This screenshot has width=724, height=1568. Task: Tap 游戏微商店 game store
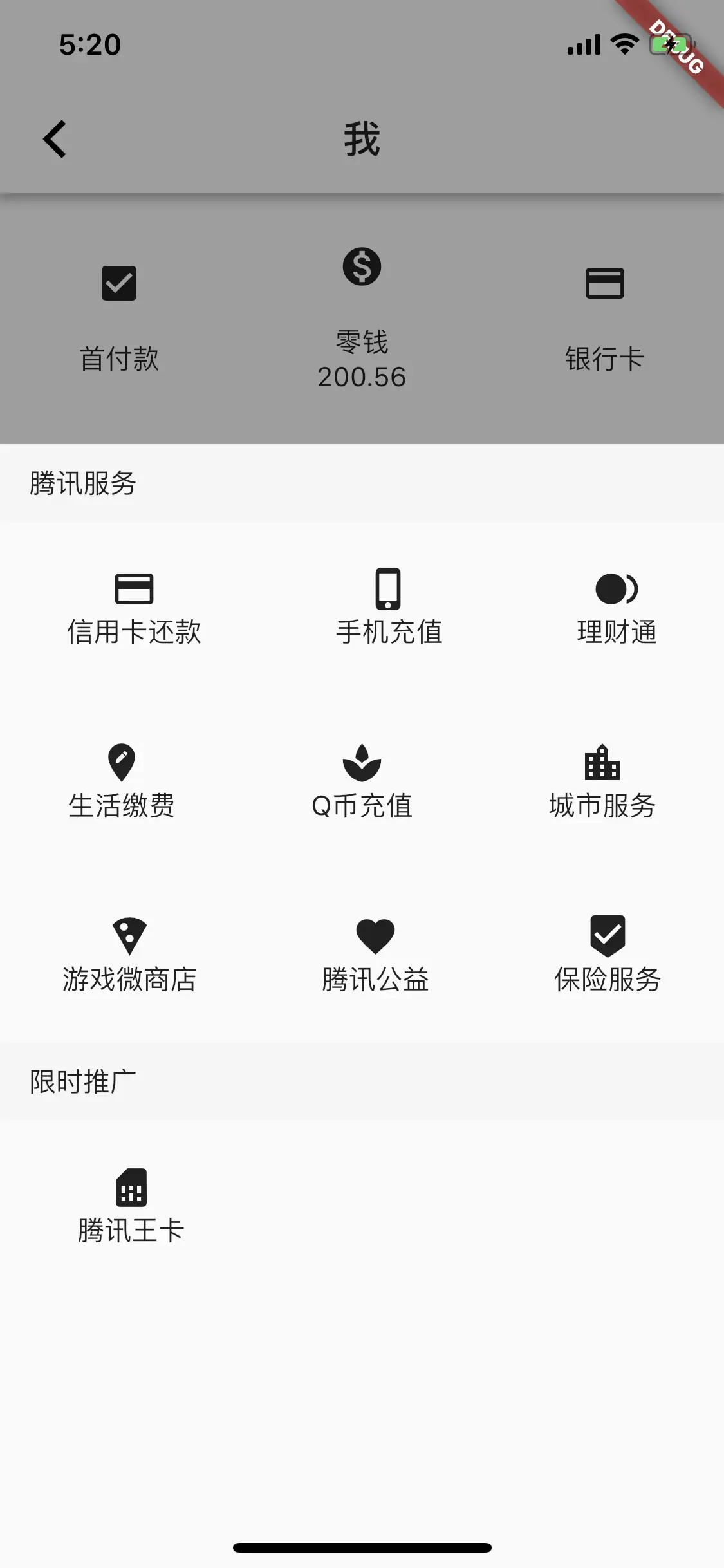(x=129, y=957)
